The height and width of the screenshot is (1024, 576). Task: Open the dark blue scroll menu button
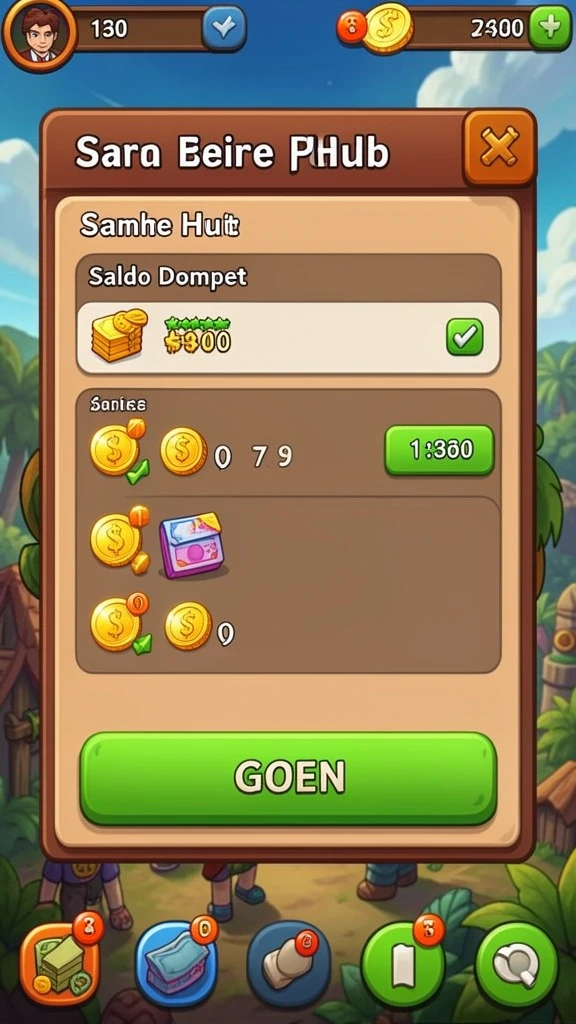tap(289, 965)
